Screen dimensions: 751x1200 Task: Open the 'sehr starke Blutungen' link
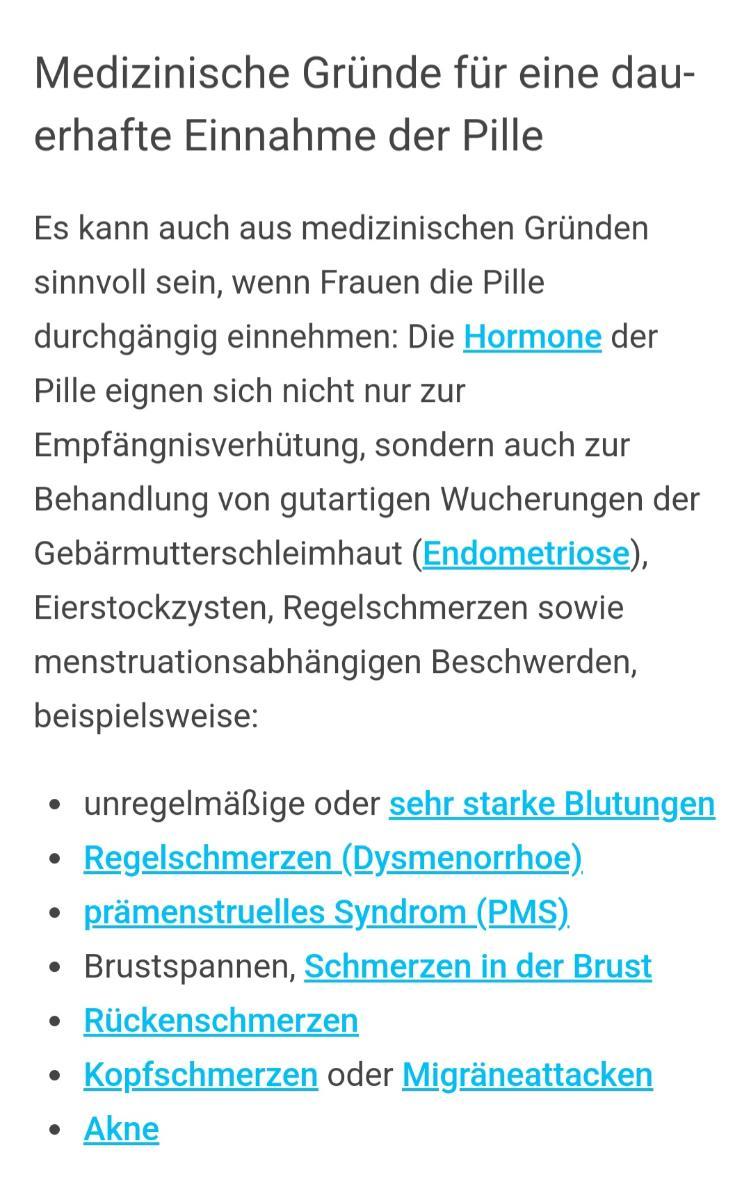click(x=552, y=804)
